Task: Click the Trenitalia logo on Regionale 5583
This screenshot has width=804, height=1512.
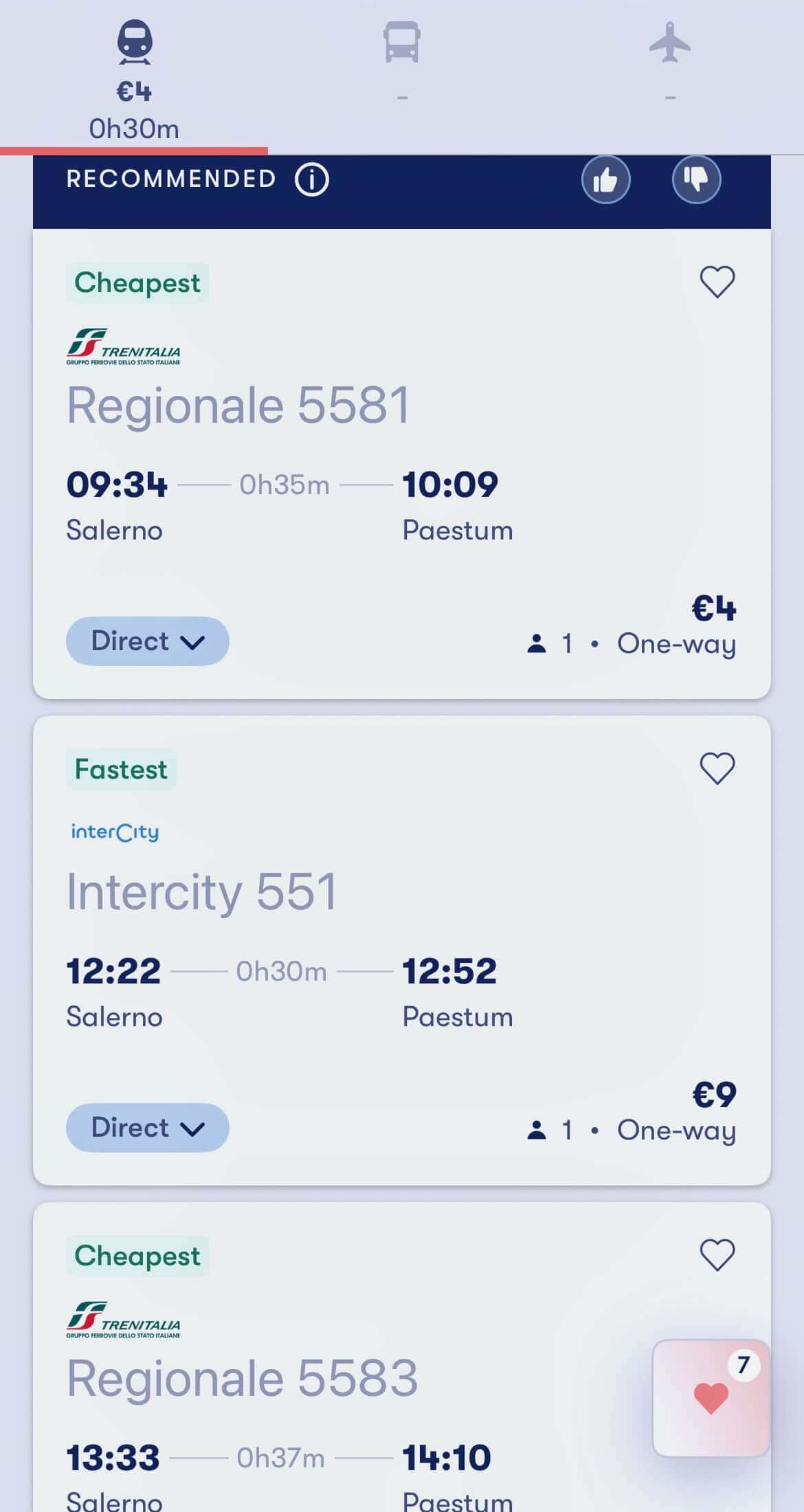Action: [x=124, y=1320]
